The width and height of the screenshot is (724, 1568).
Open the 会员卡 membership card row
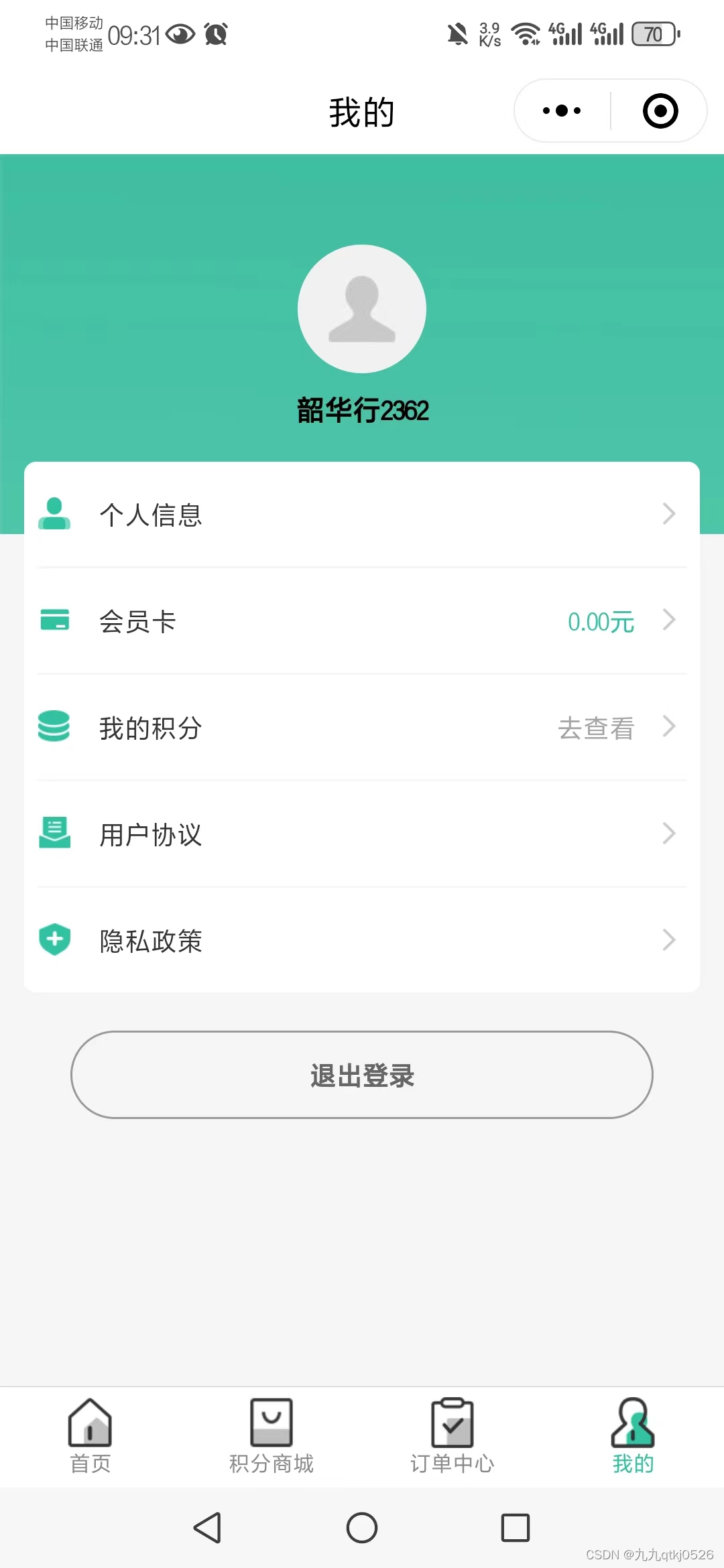pos(362,621)
